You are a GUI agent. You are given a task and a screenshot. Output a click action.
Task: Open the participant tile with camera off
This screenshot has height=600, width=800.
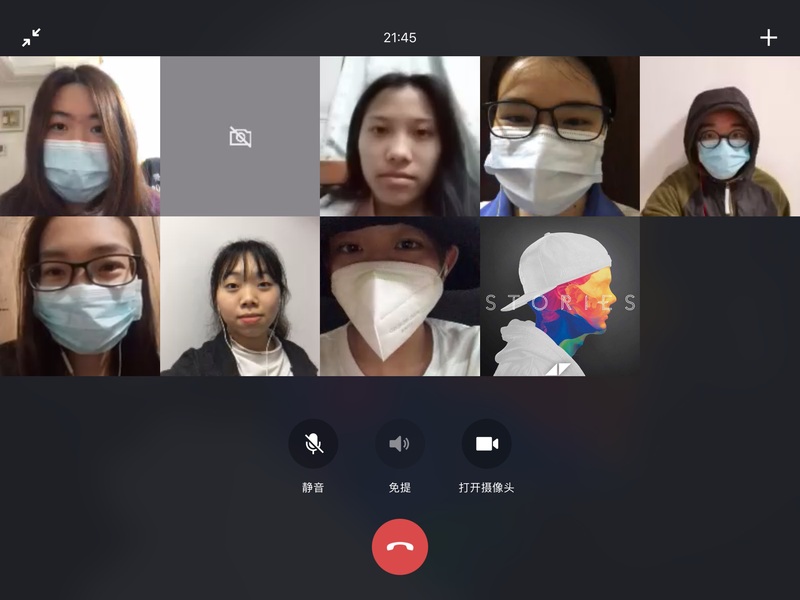pyautogui.click(x=240, y=136)
